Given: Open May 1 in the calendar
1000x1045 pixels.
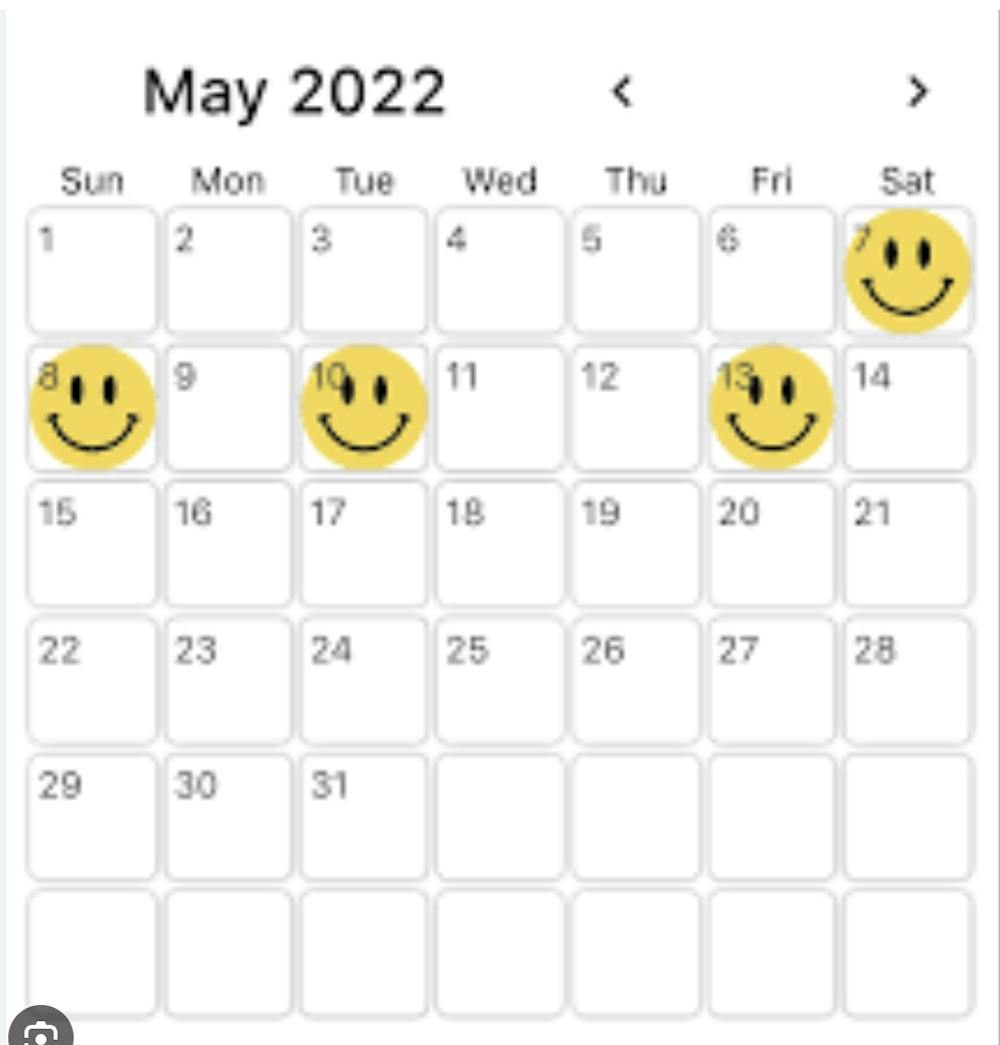Looking at the screenshot, I should coord(92,268).
